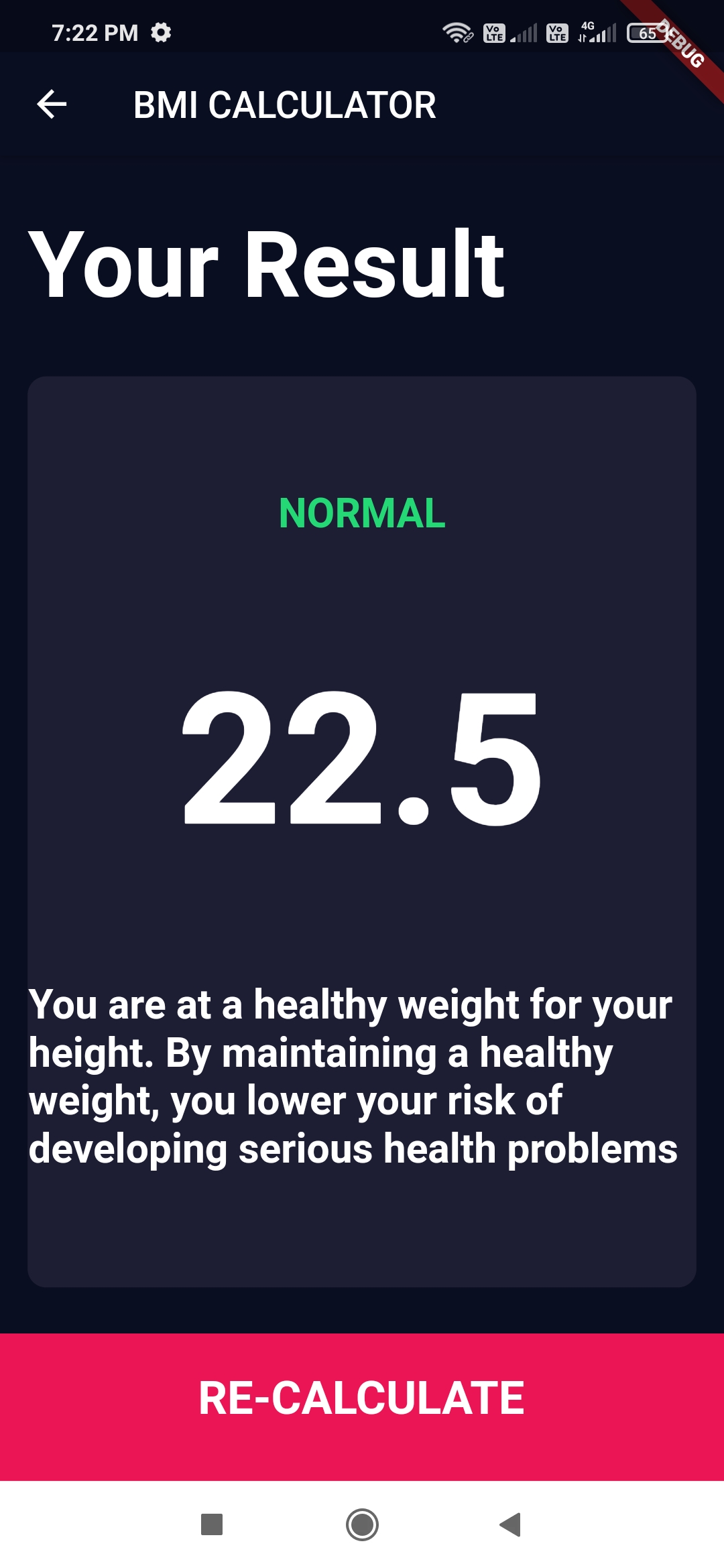Select the BMI value 22.5
The image size is (724, 1568).
click(361, 757)
